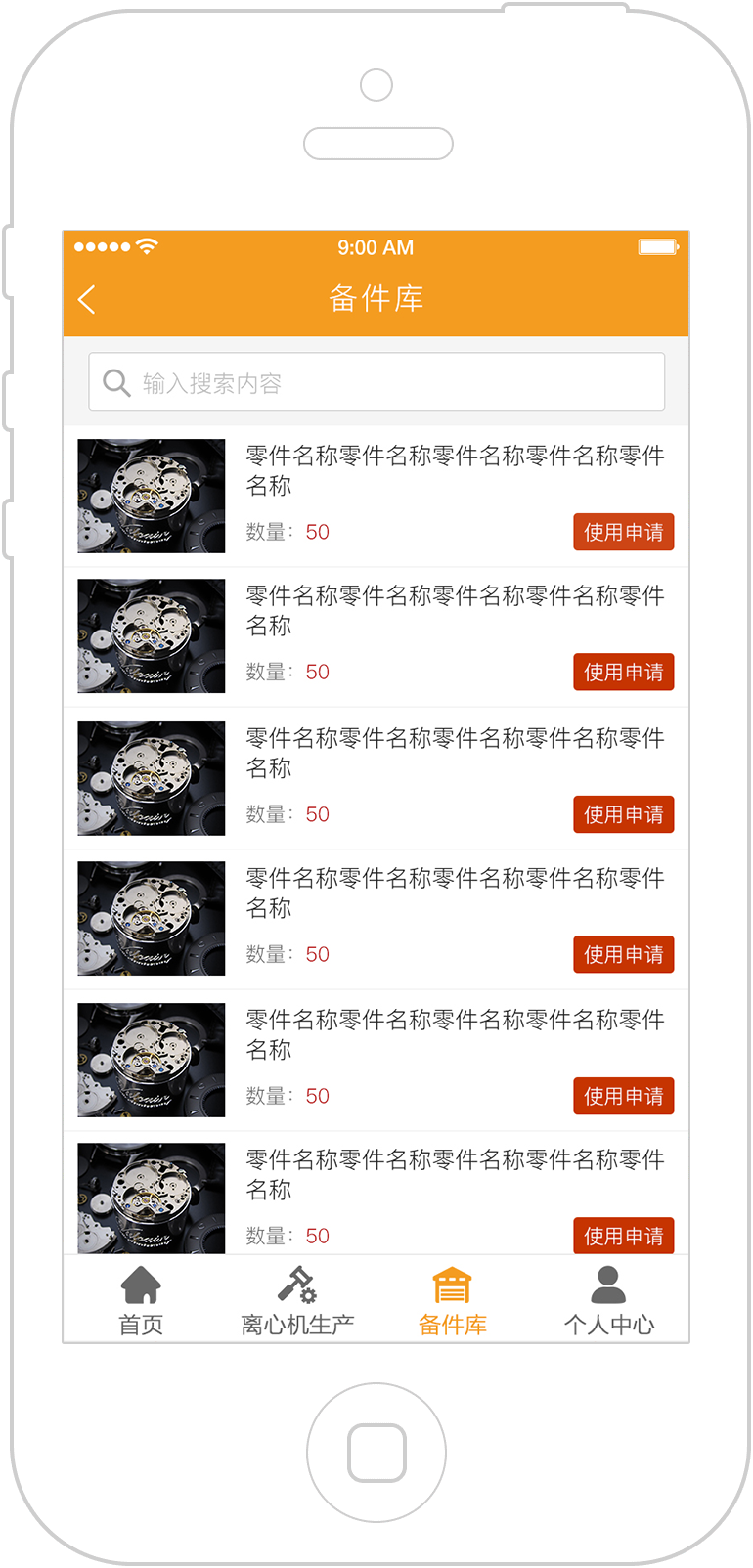Viewport: 753px width, 1568px height.
Task: Open the fourth part row in the list
Action: pos(376,919)
